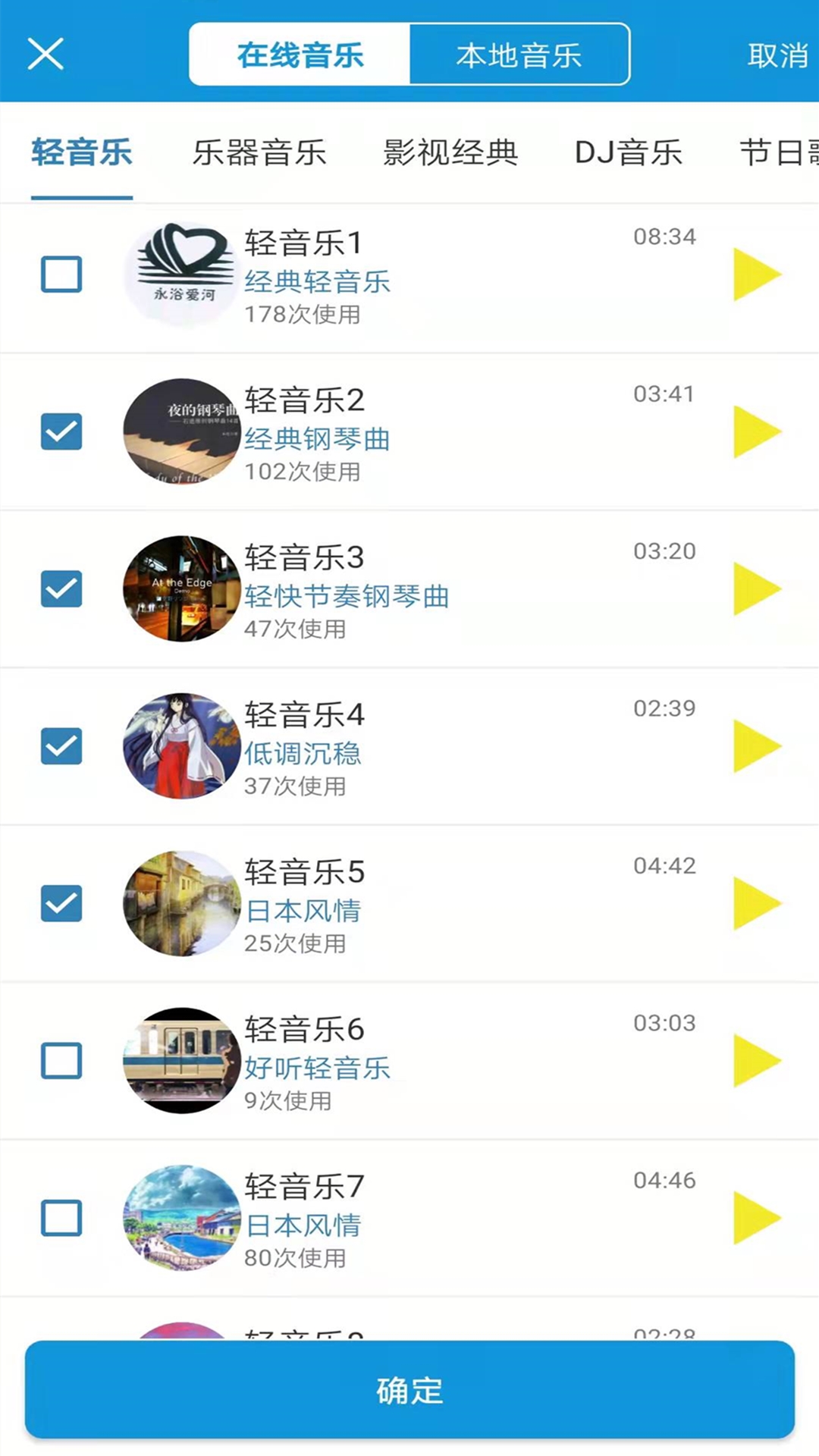Open the 轻音乐 category tab
This screenshot has height=1456, width=819.
pyautogui.click(x=82, y=152)
